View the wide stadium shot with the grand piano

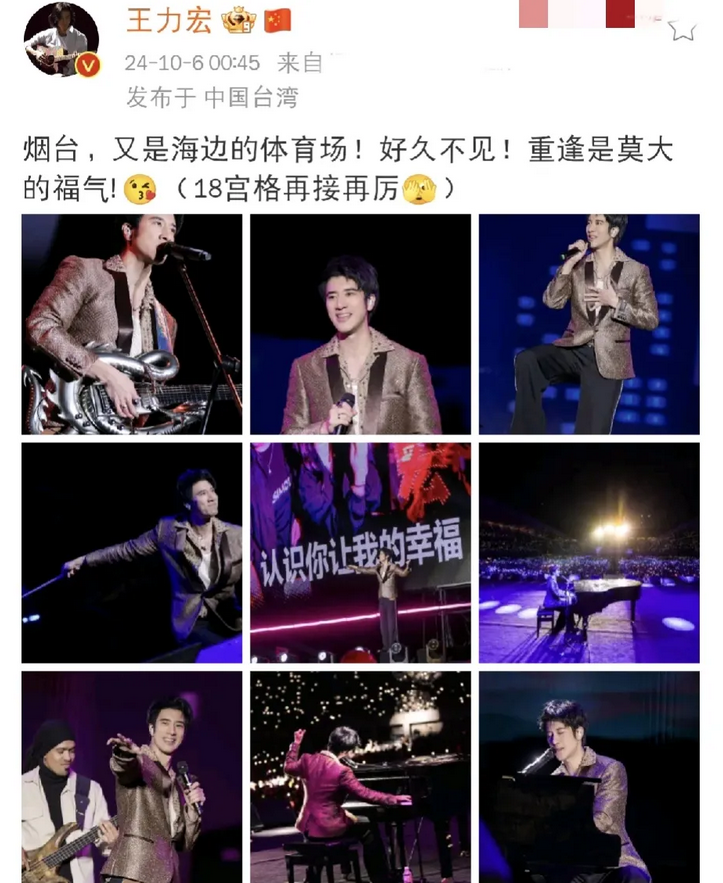[589, 553]
